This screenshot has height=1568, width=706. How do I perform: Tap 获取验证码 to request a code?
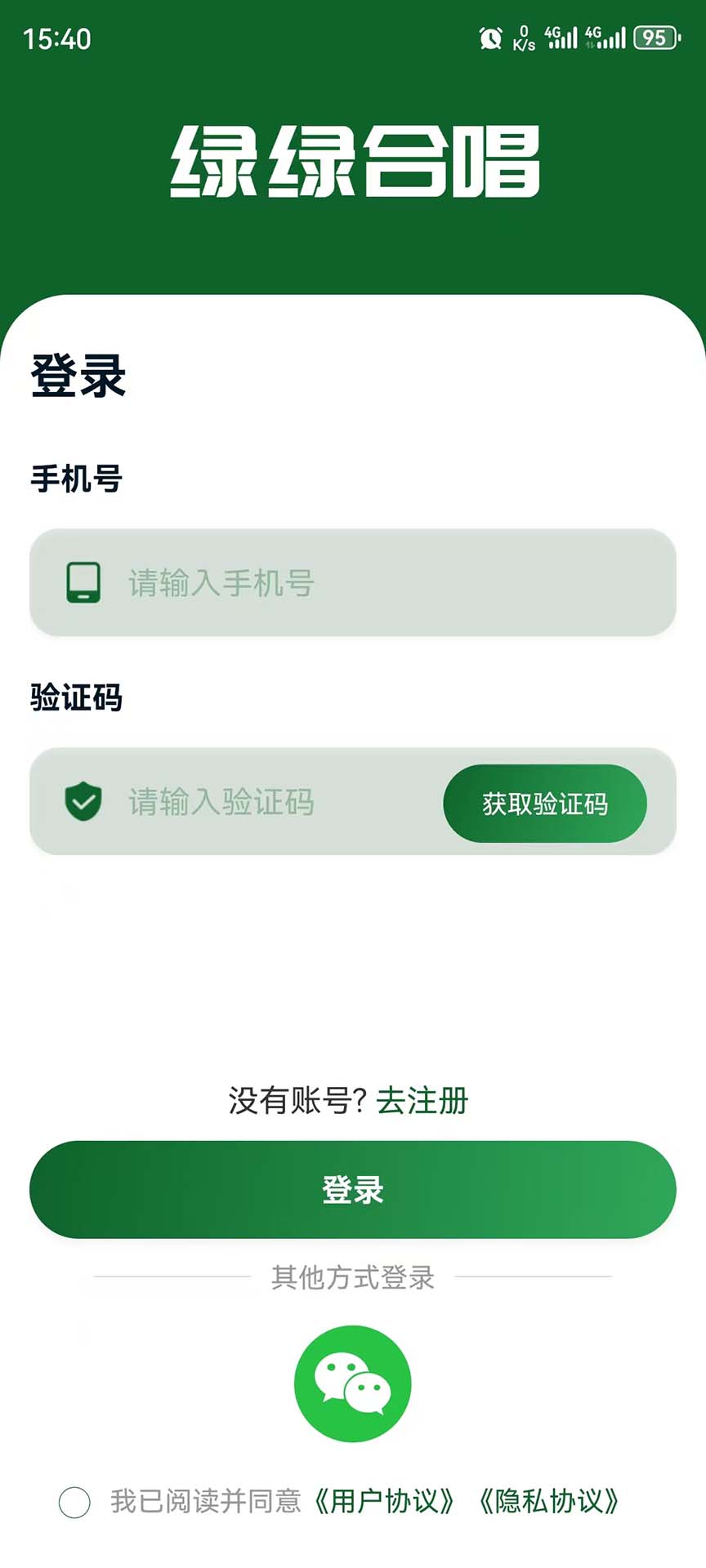pyautogui.click(x=545, y=804)
